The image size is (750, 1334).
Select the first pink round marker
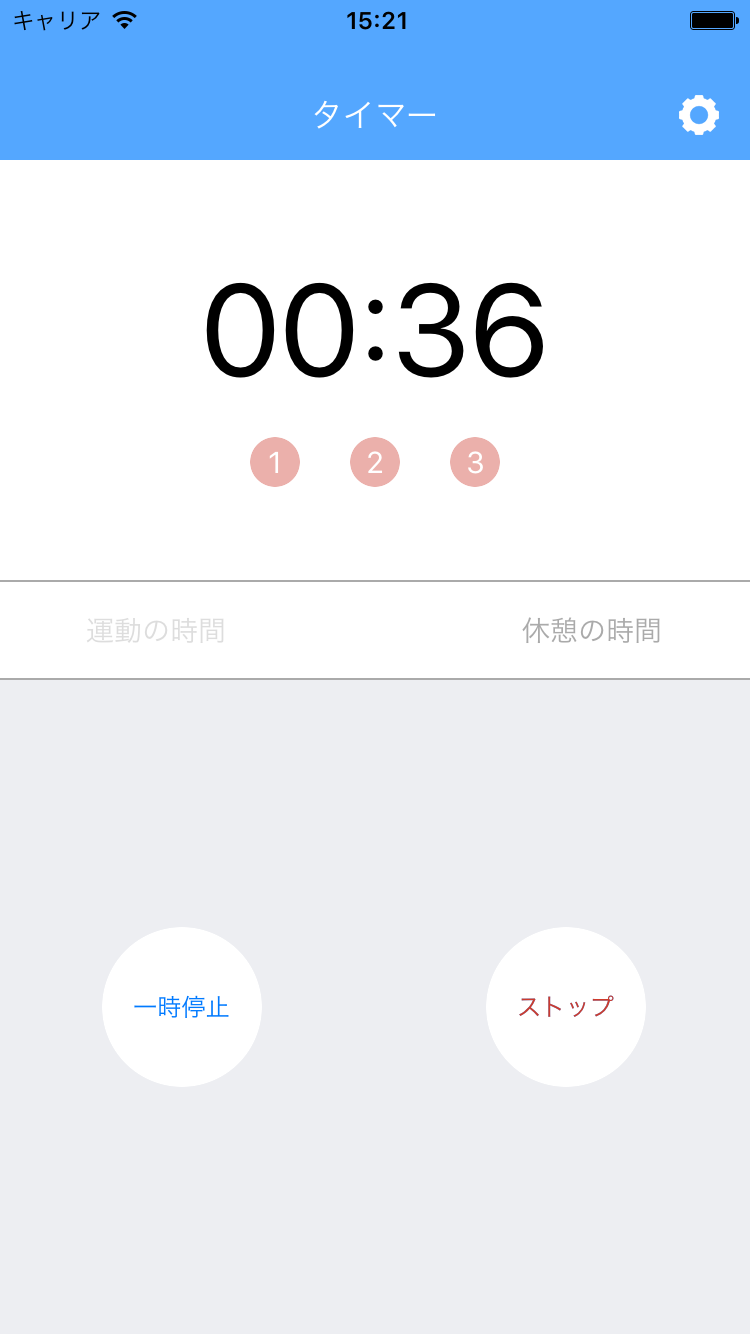(275, 461)
